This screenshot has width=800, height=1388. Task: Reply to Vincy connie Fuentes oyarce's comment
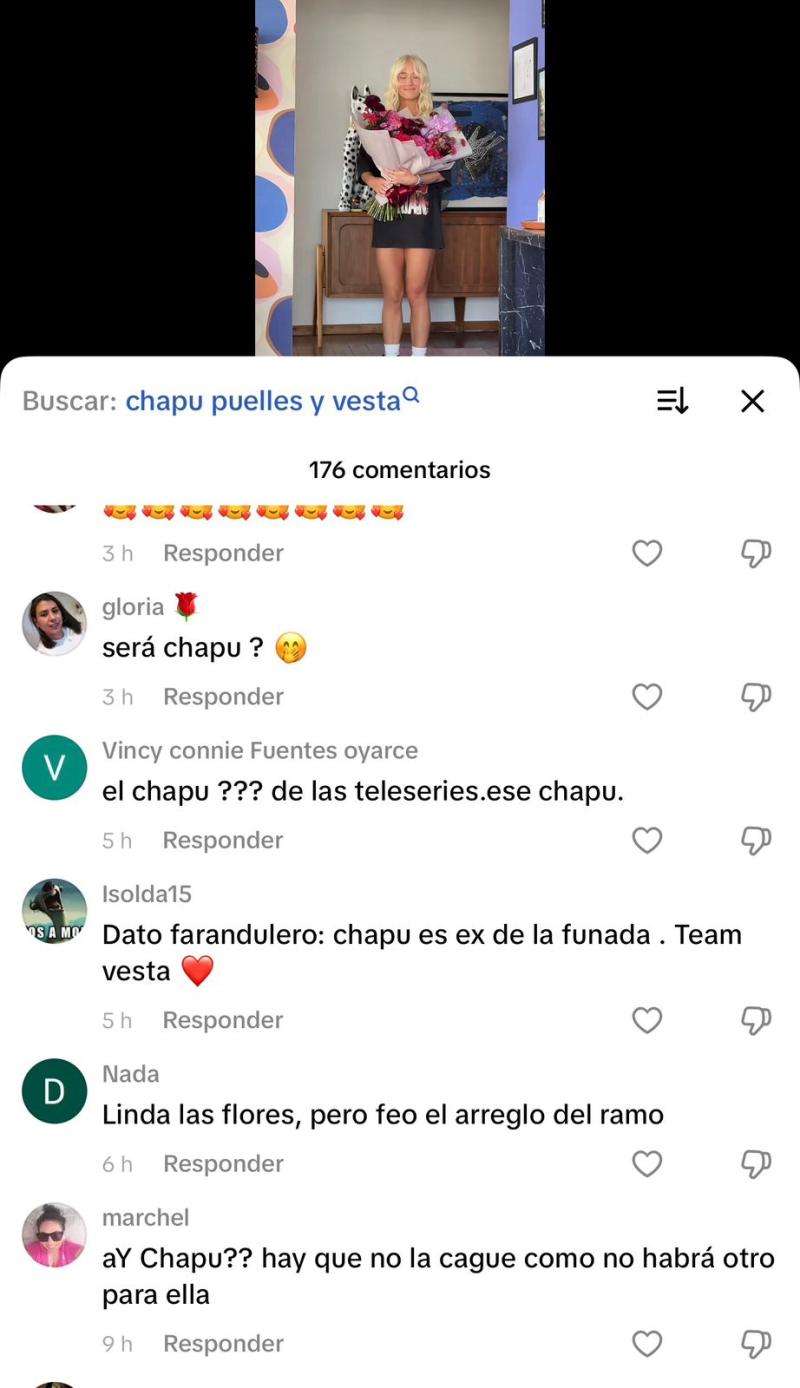pyautogui.click(x=222, y=840)
